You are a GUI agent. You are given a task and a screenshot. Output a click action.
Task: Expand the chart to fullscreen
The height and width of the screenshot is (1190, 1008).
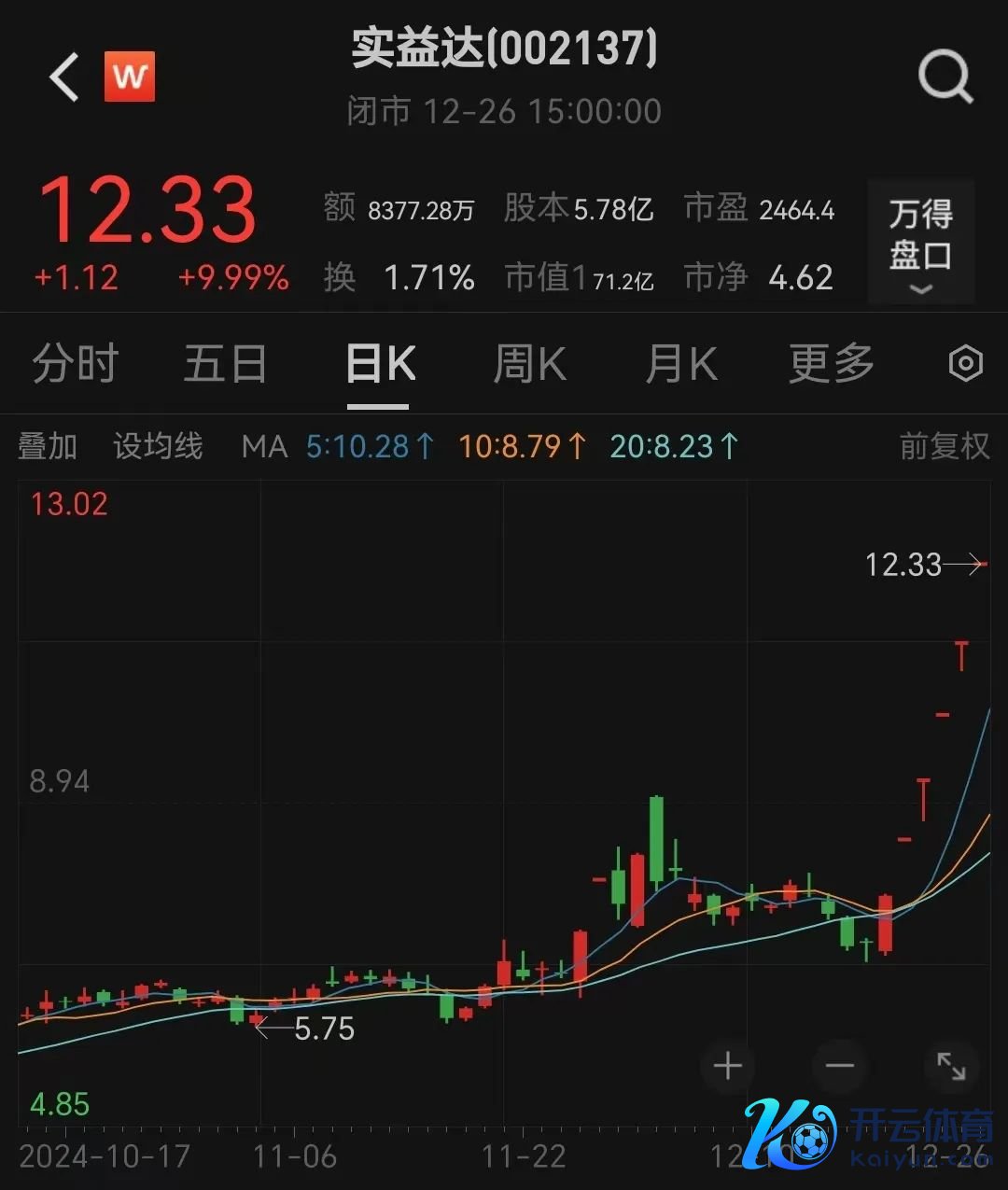coord(951,1066)
